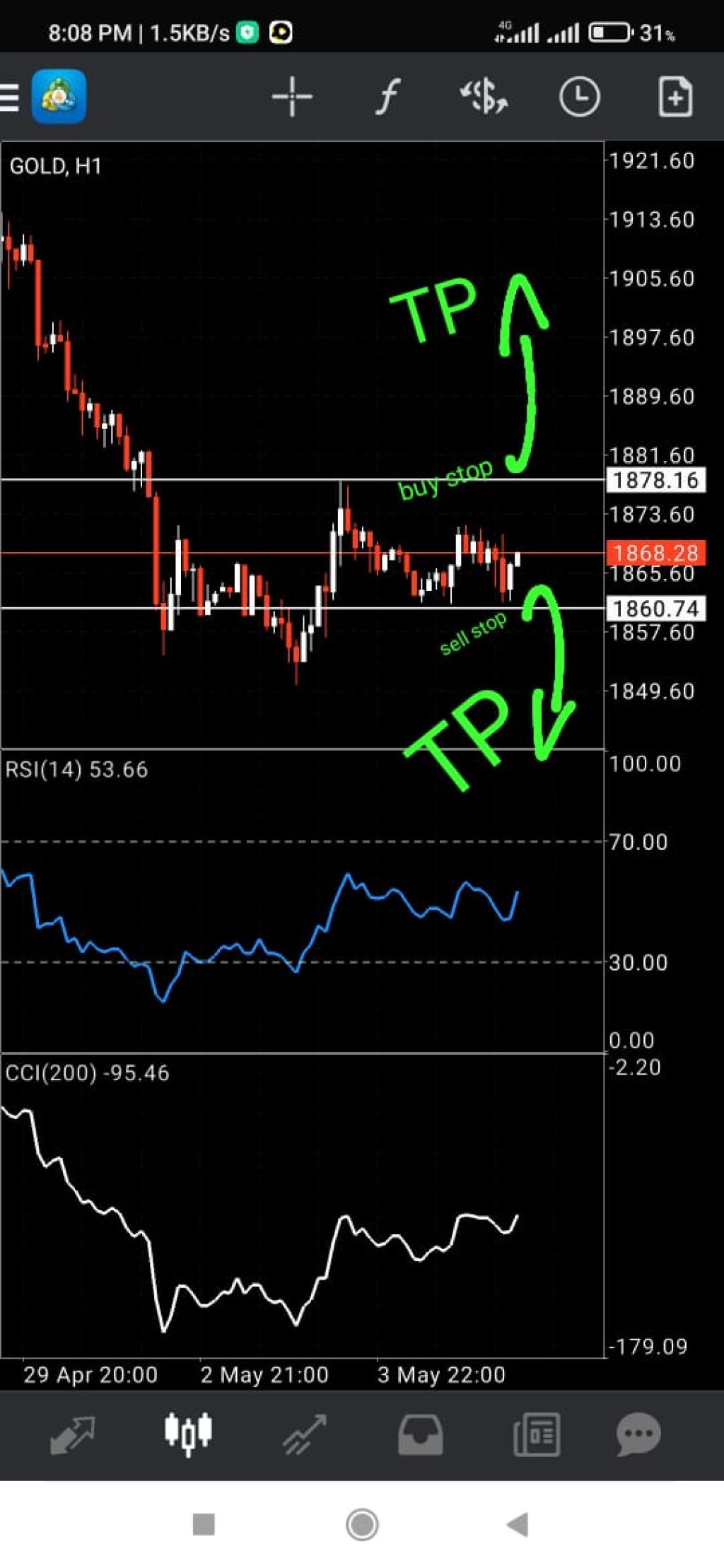Change chart timeframe via clock icon
The image size is (724, 1568).
[x=579, y=97]
